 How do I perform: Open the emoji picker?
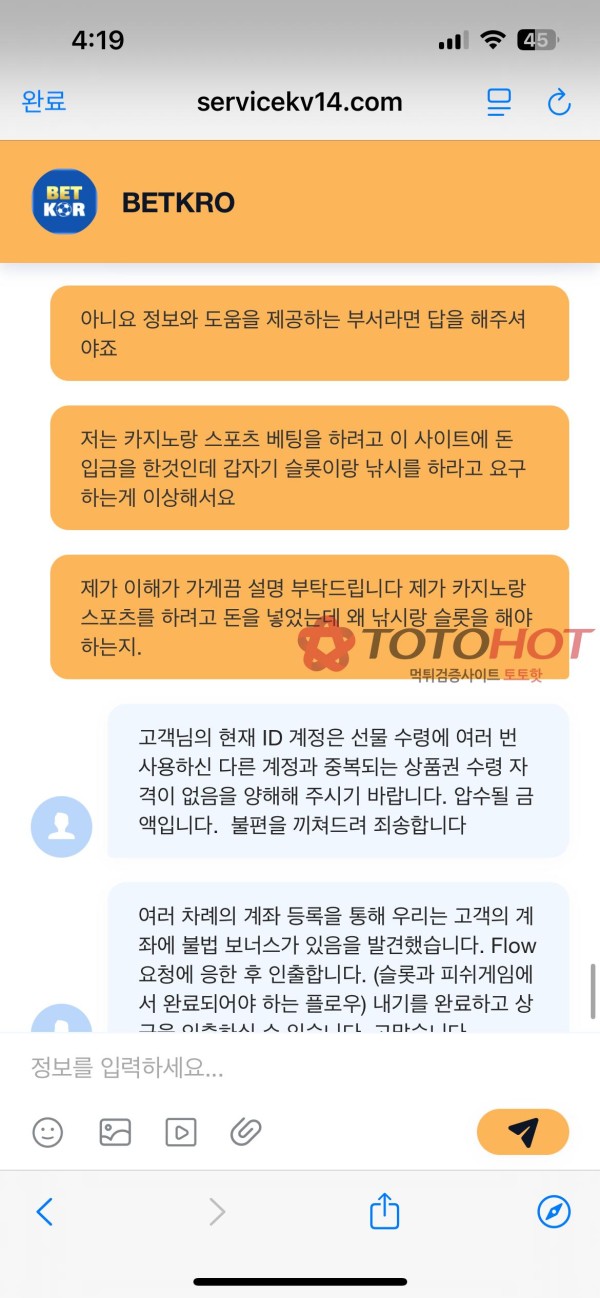[x=48, y=1132]
